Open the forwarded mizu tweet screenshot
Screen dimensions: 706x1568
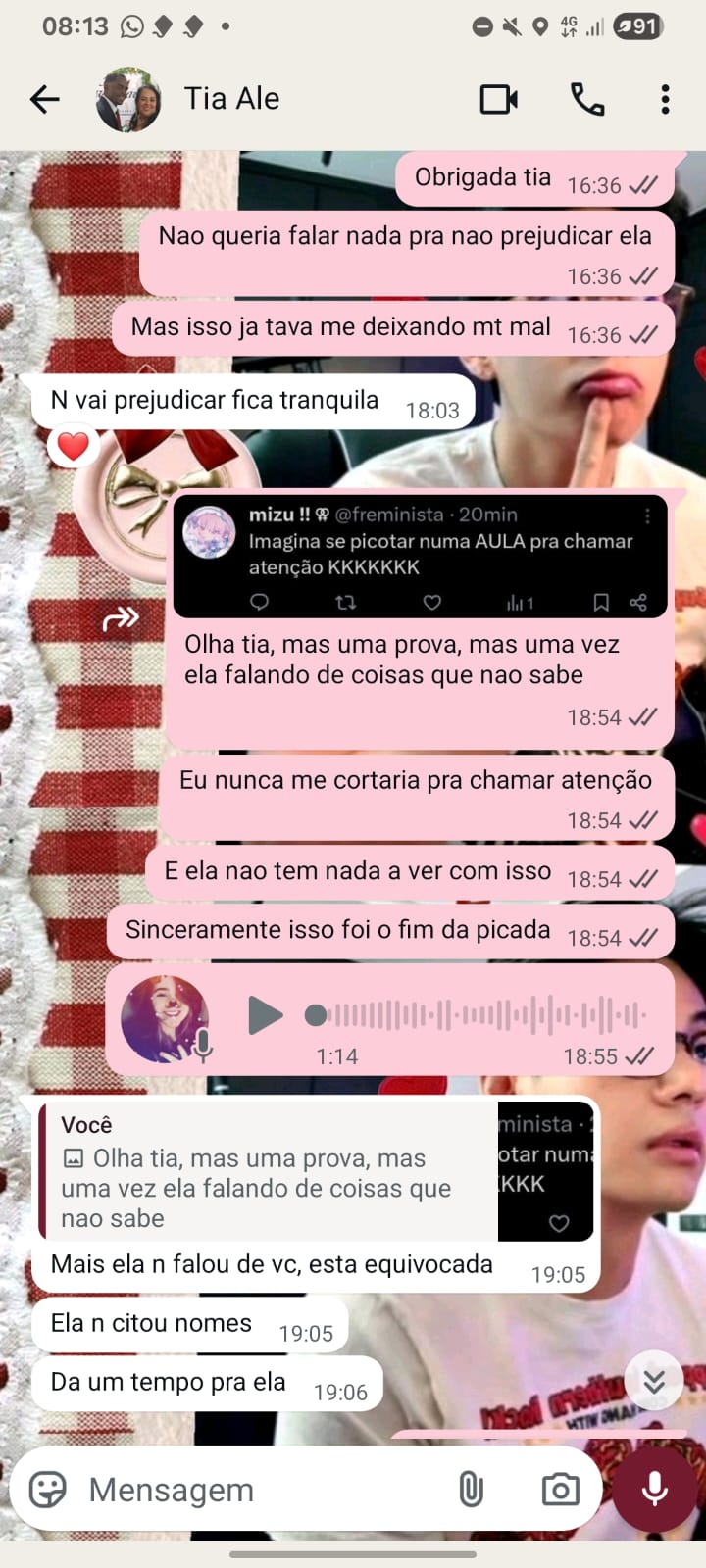[x=420, y=556]
